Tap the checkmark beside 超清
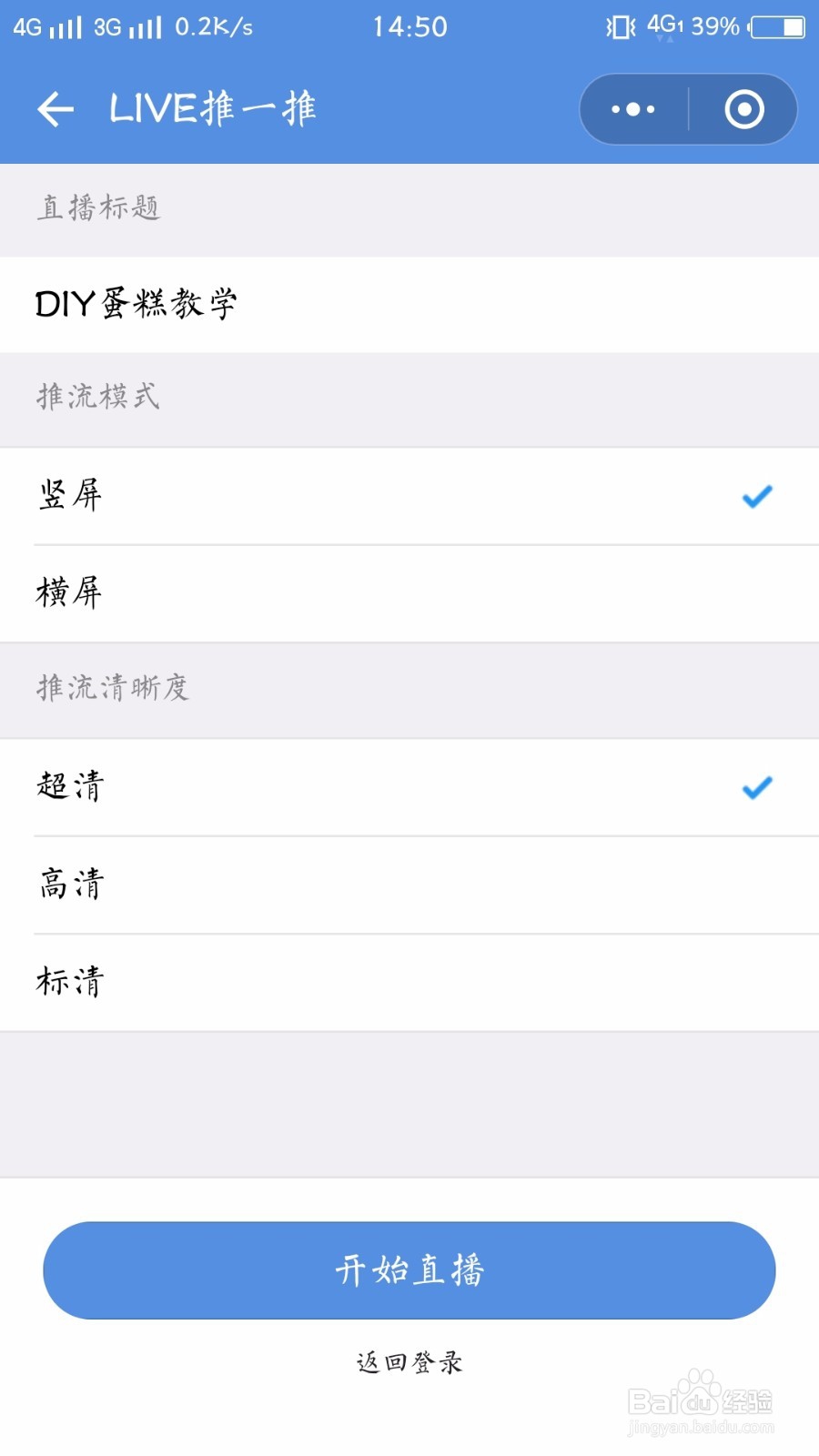Viewport: 819px width, 1456px height. point(756,788)
